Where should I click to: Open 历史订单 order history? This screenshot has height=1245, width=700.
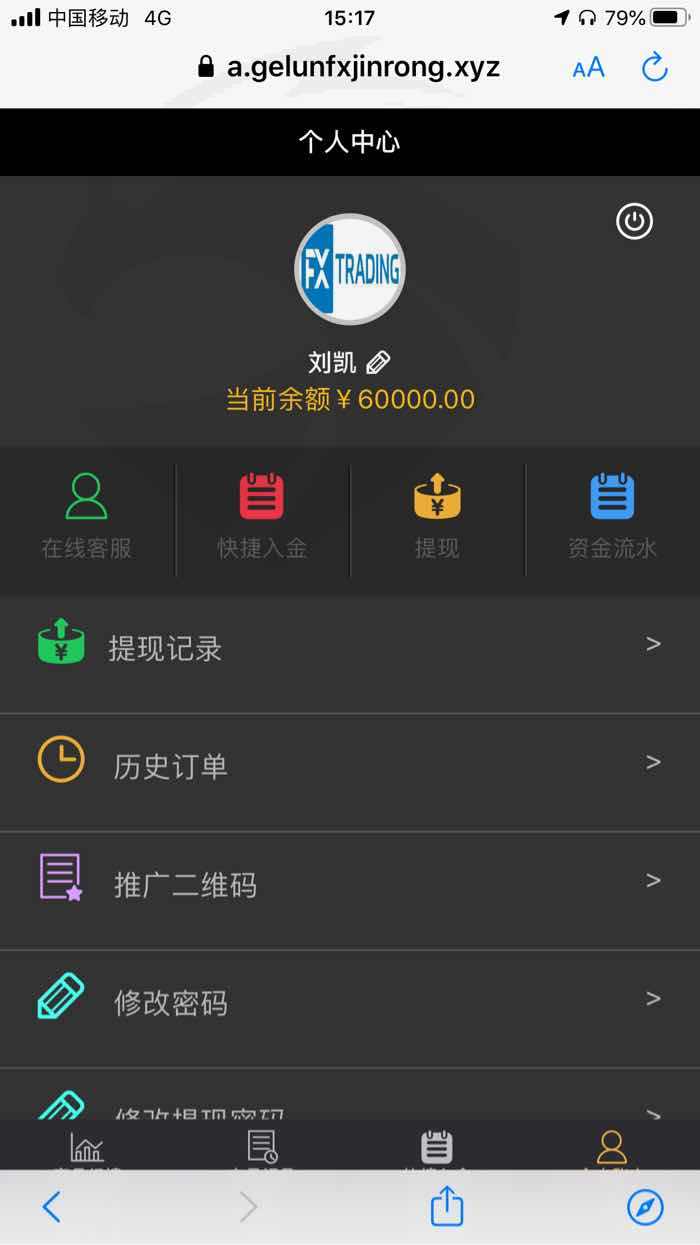click(350, 772)
